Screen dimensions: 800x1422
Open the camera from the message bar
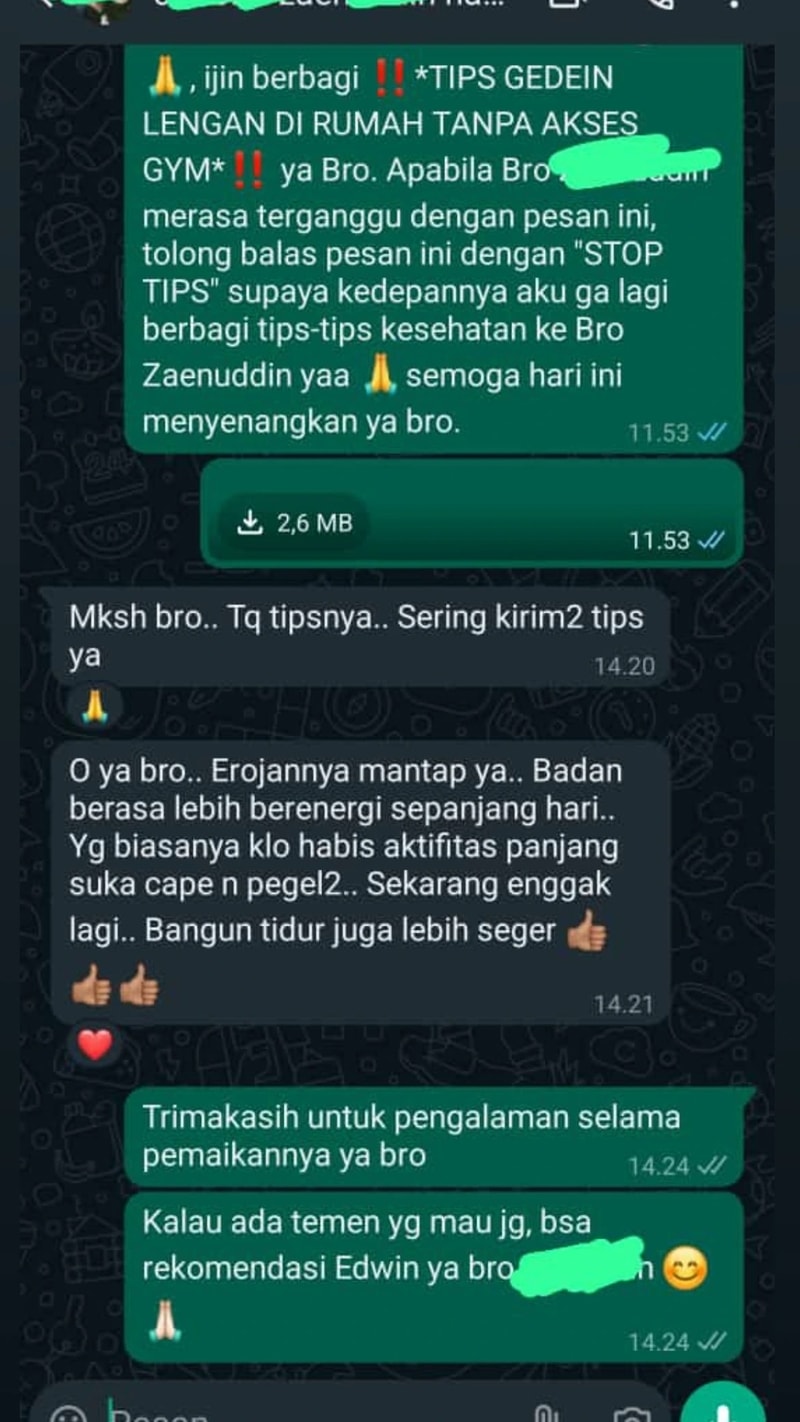[x=630, y=1414]
